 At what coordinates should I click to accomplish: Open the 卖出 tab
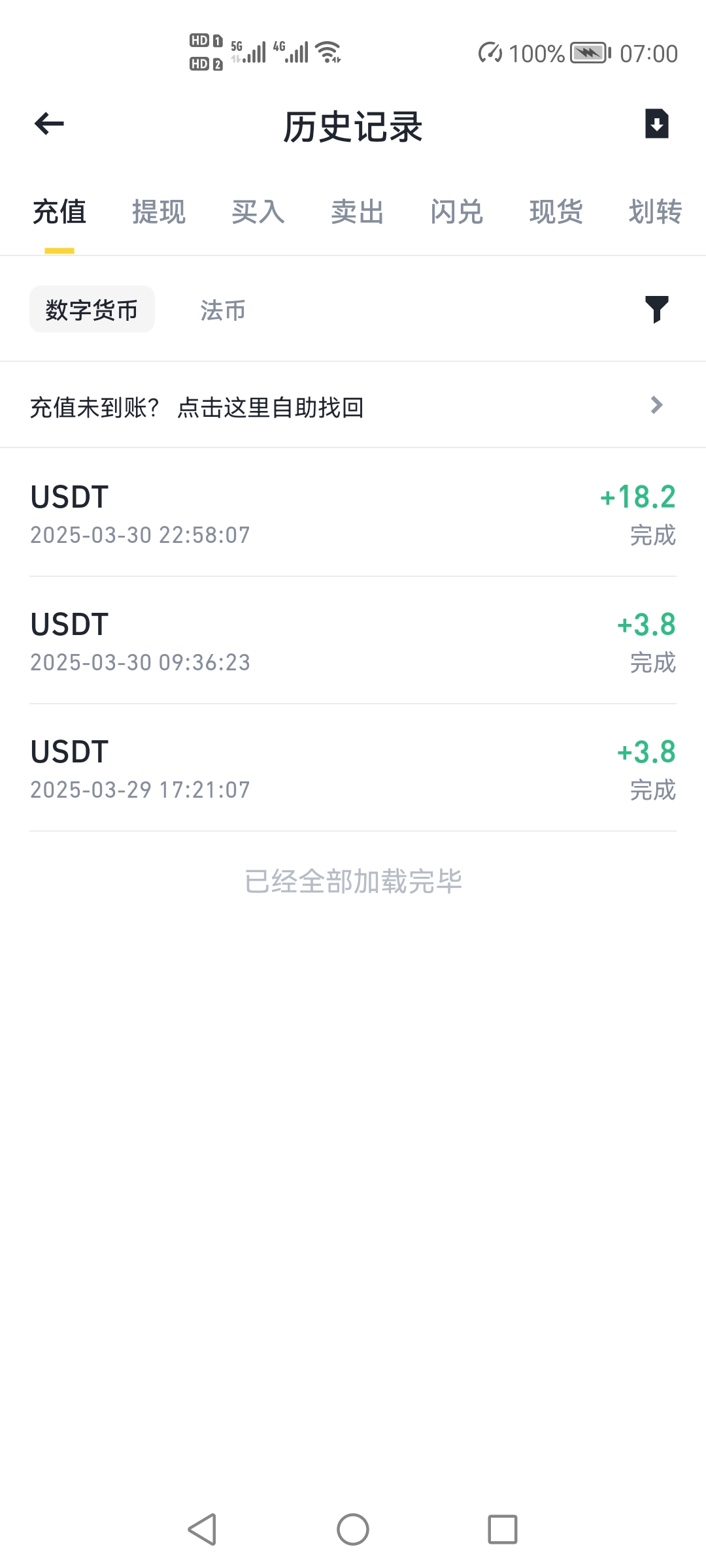(358, 212)
